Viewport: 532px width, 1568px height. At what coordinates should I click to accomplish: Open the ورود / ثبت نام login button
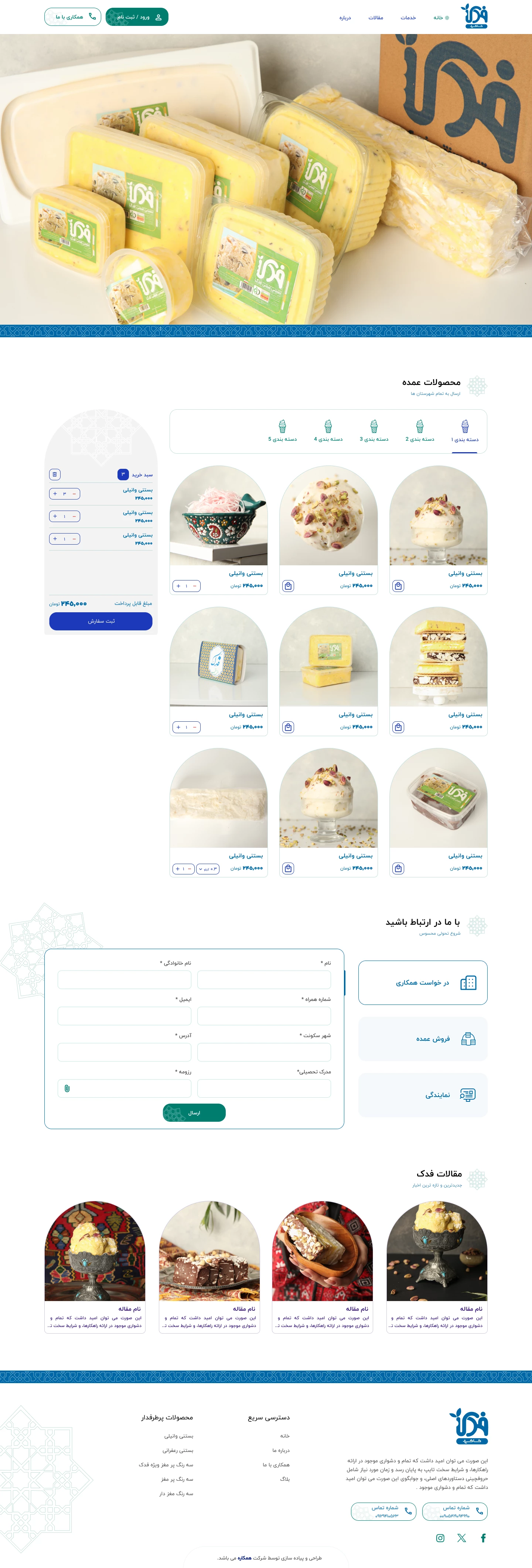point(137,17)
